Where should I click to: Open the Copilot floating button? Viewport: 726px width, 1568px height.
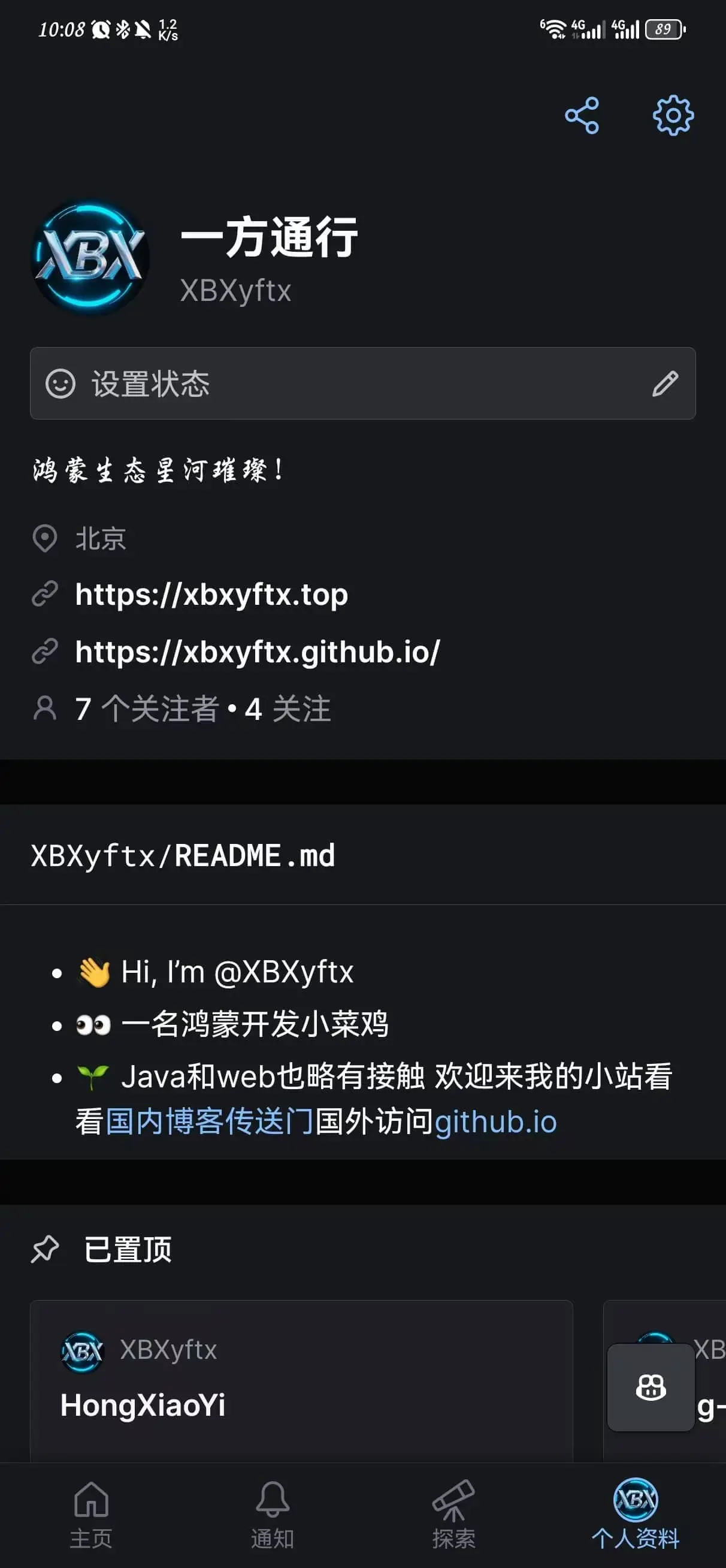tap(651, 1388)
